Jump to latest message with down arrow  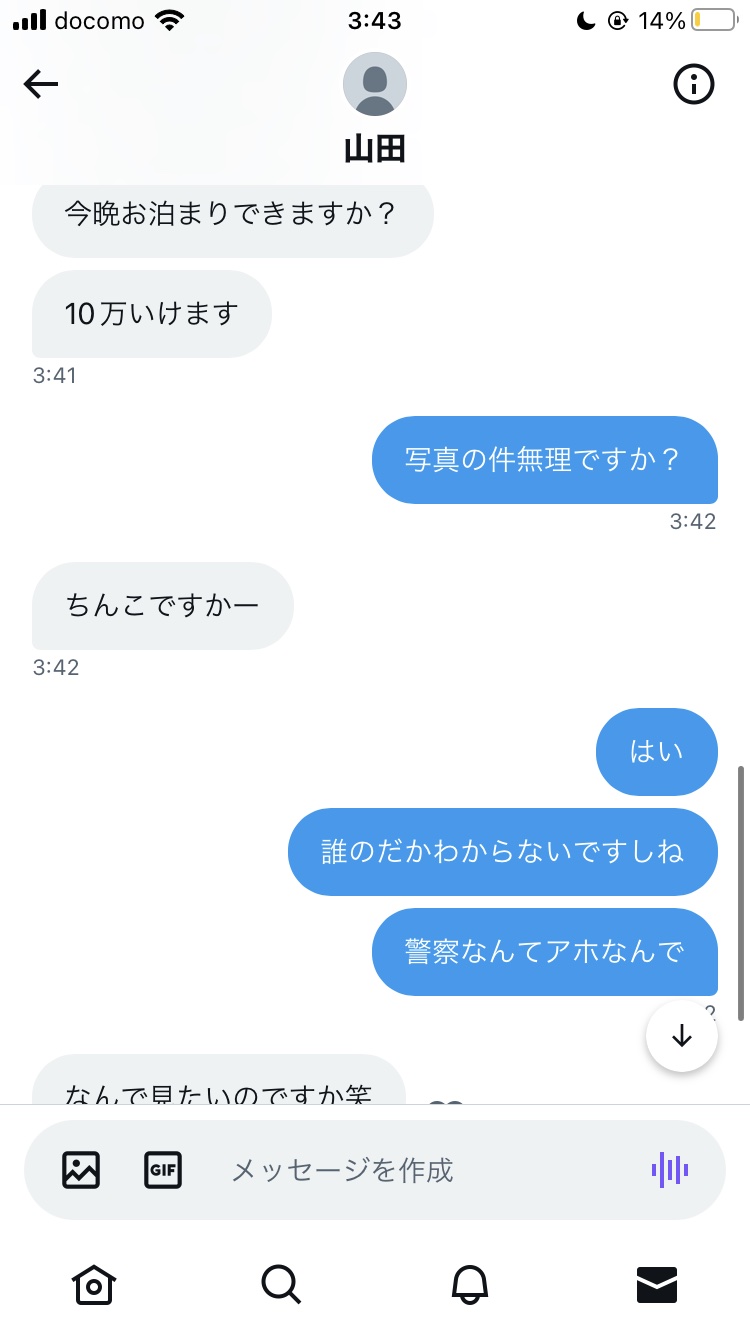click(682, 1036)
